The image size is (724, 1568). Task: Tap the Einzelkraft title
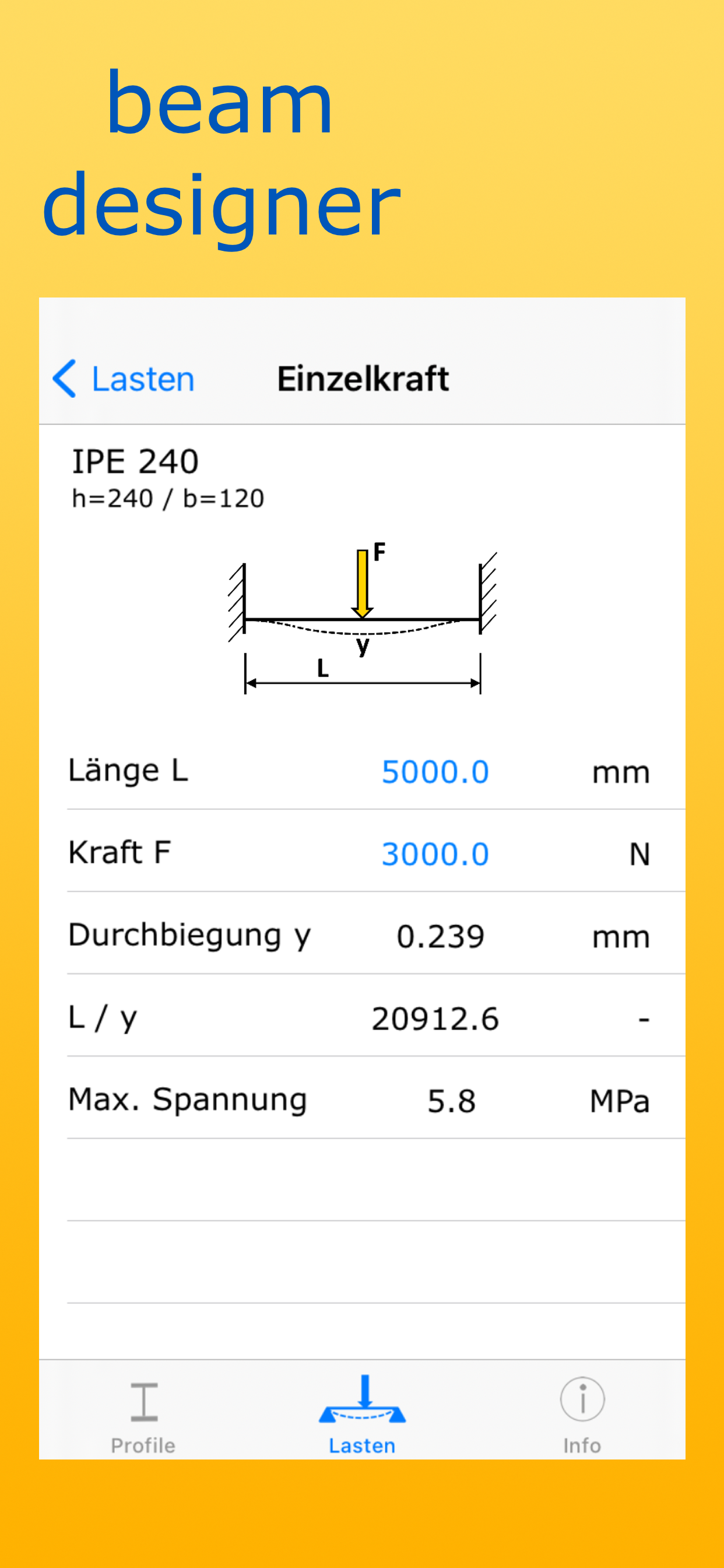(363, 379)
